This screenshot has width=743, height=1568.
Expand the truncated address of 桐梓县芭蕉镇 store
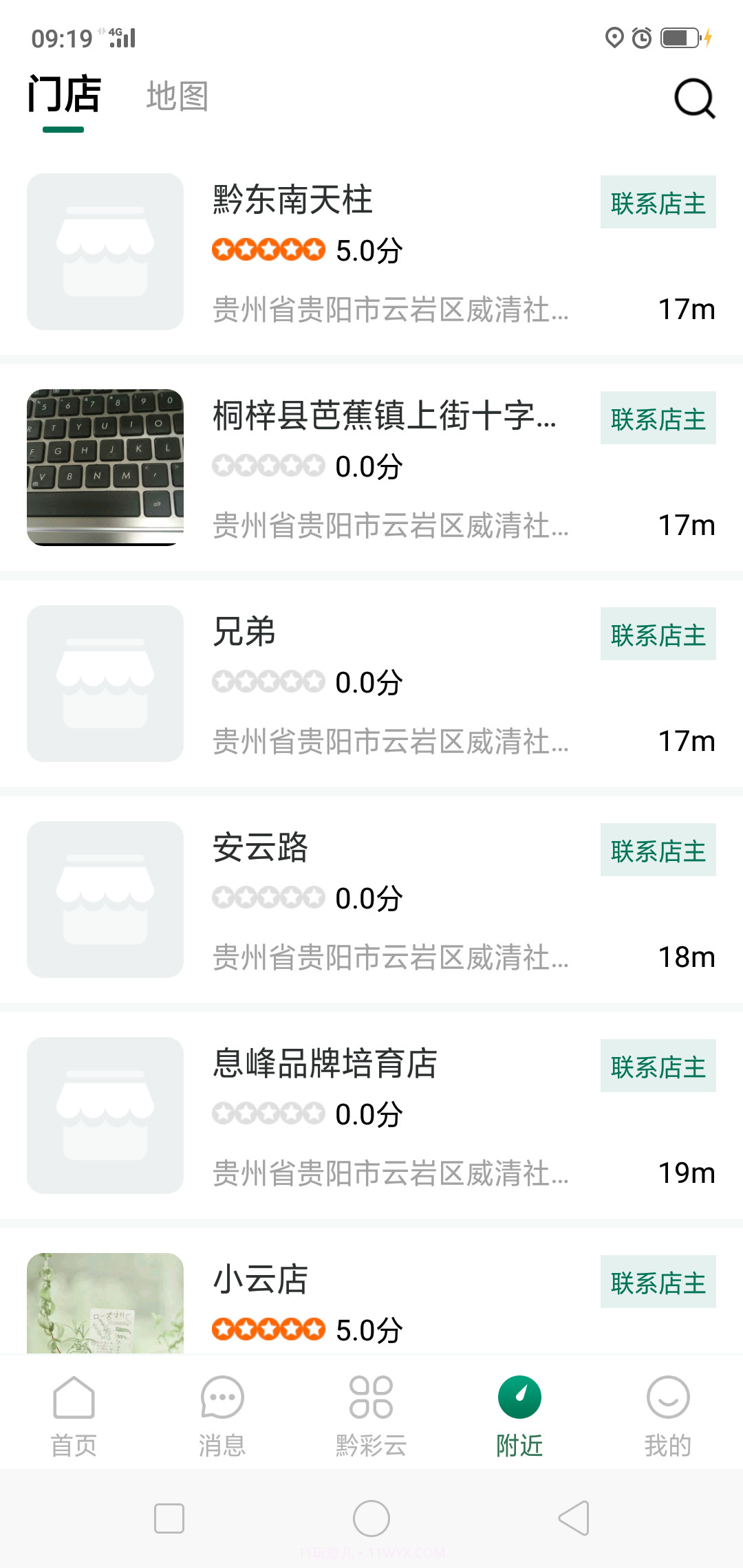(390, 525)
